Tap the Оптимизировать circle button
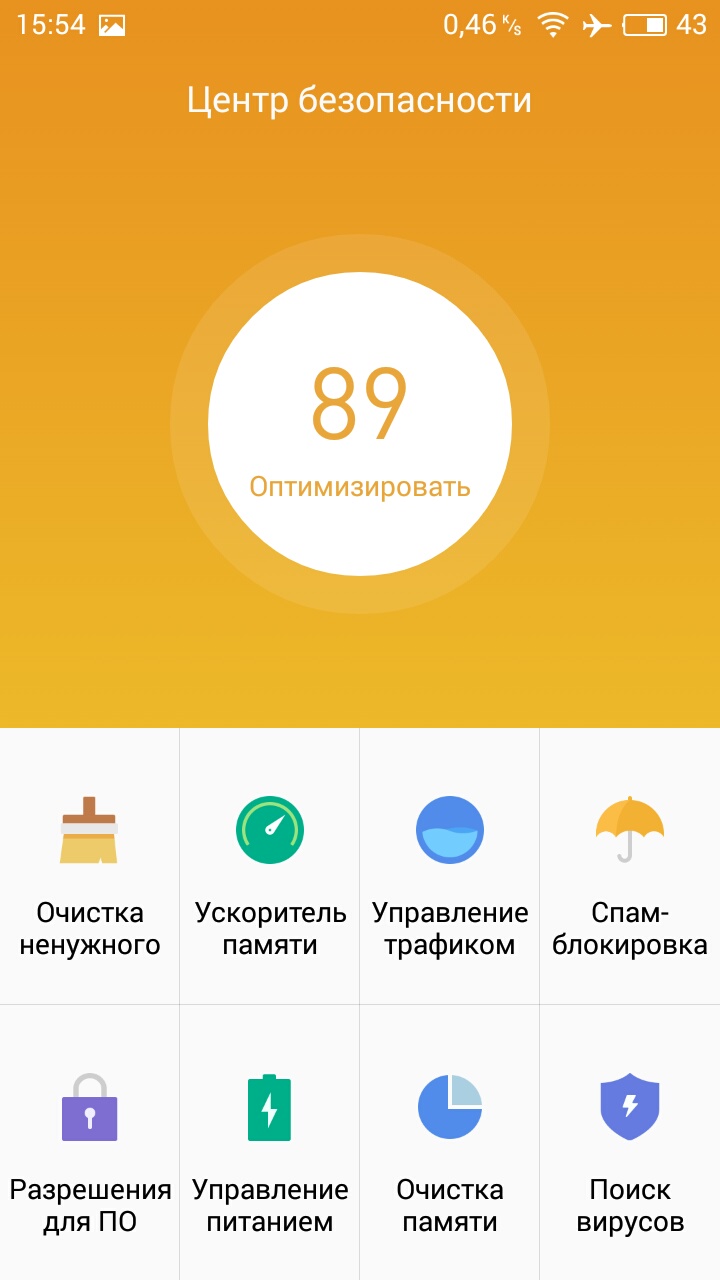720x1280 pixels. 360,424
